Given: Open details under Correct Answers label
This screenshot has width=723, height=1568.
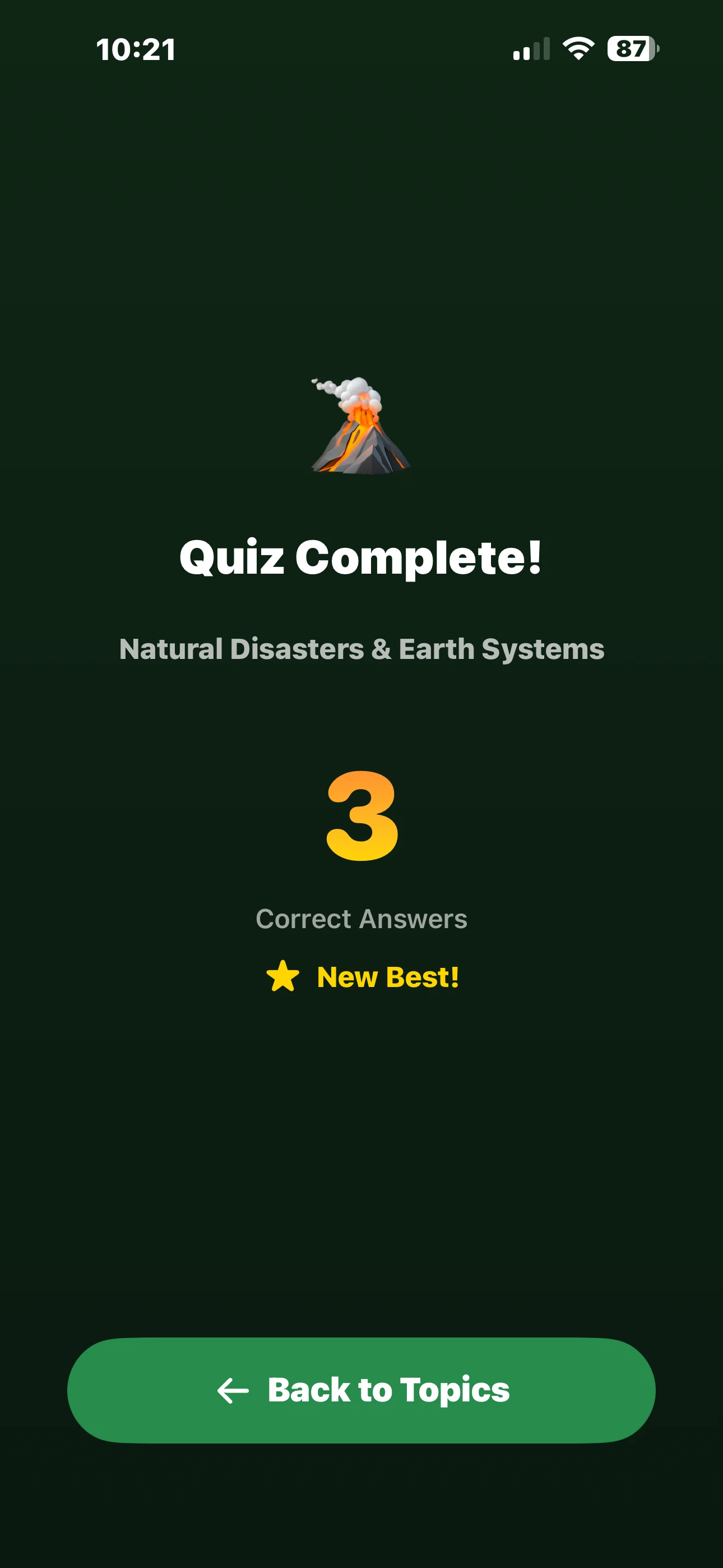Looking at the screenshot, I should pos(361,919).
